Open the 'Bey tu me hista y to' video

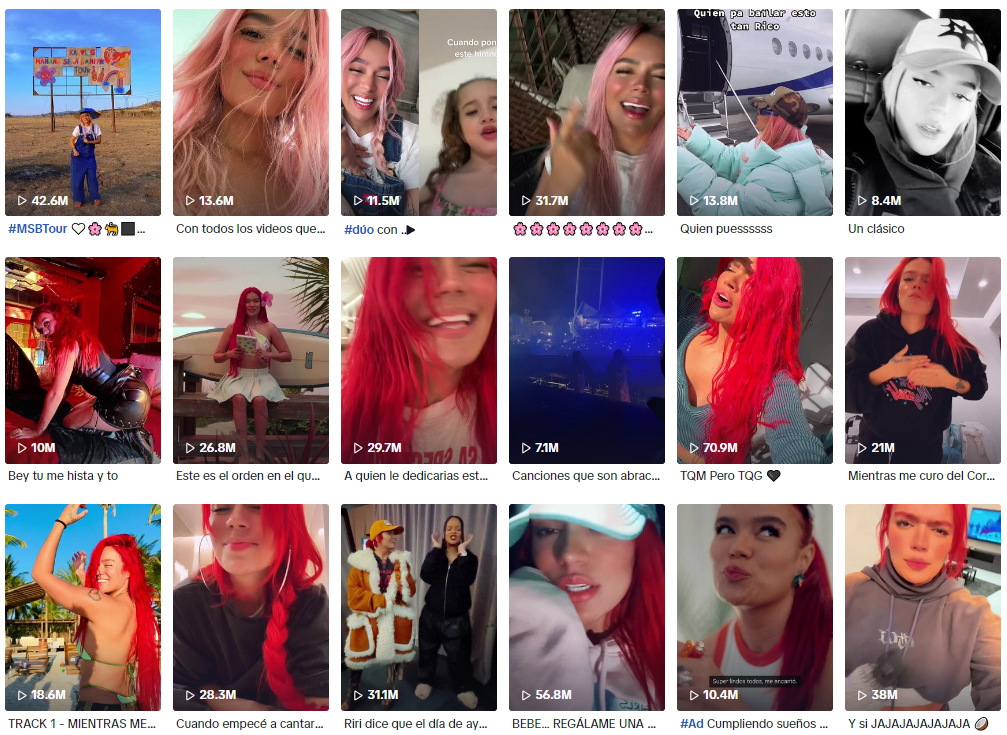(83, 360)
